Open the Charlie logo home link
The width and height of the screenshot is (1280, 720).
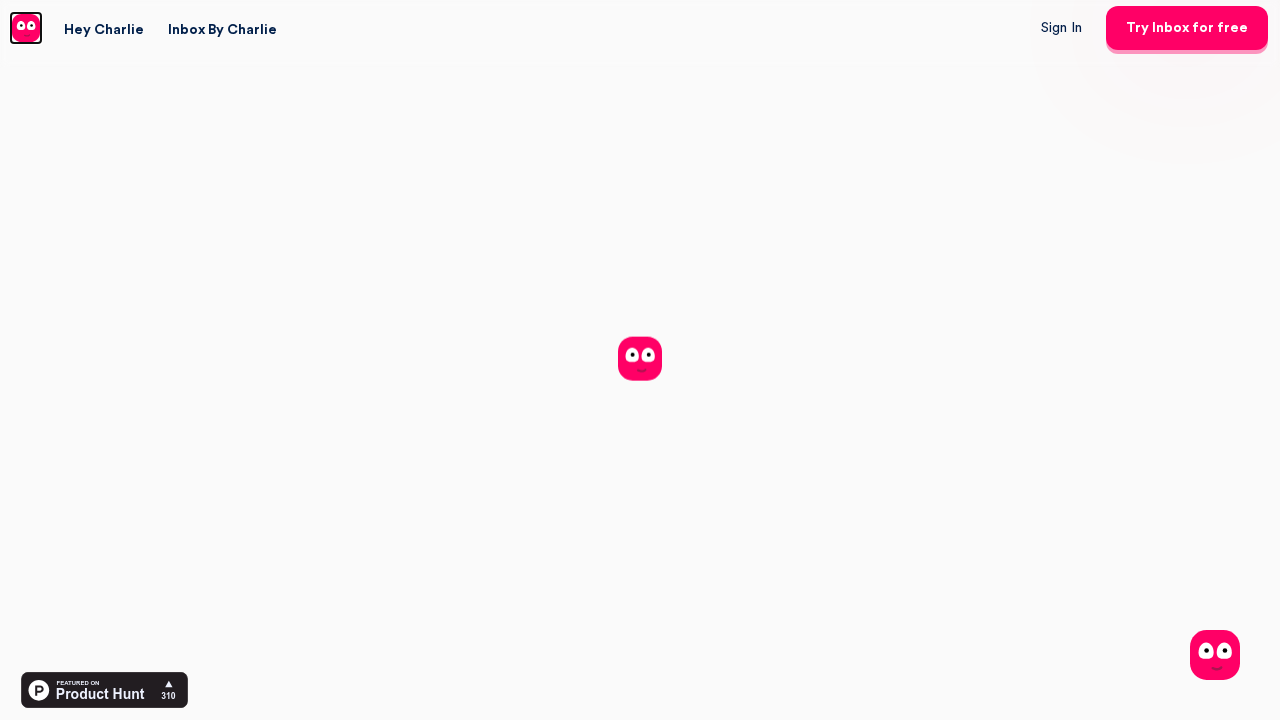tap(26, 28)
